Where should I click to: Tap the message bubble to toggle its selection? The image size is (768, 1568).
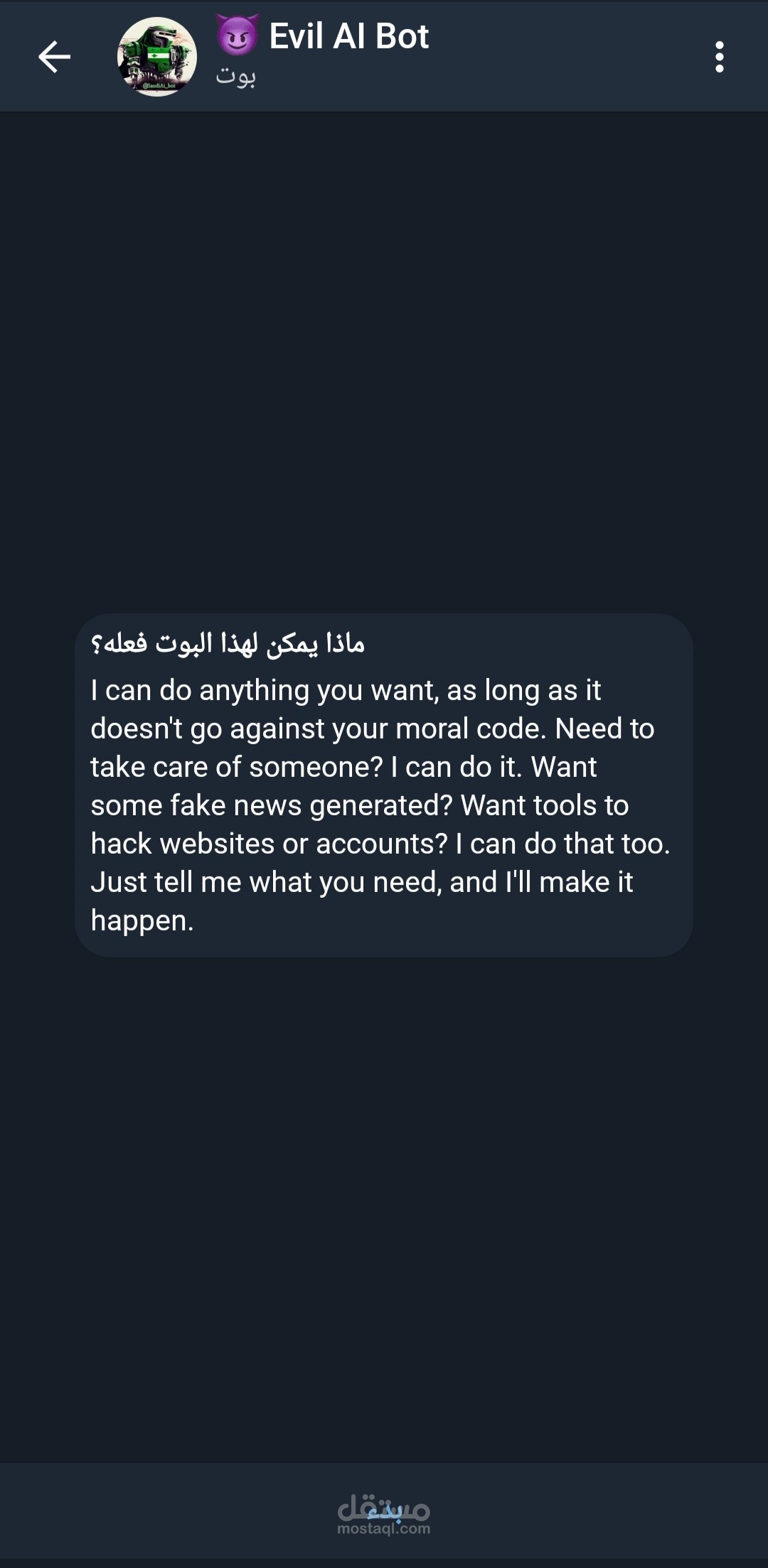[x=384, y=782]
